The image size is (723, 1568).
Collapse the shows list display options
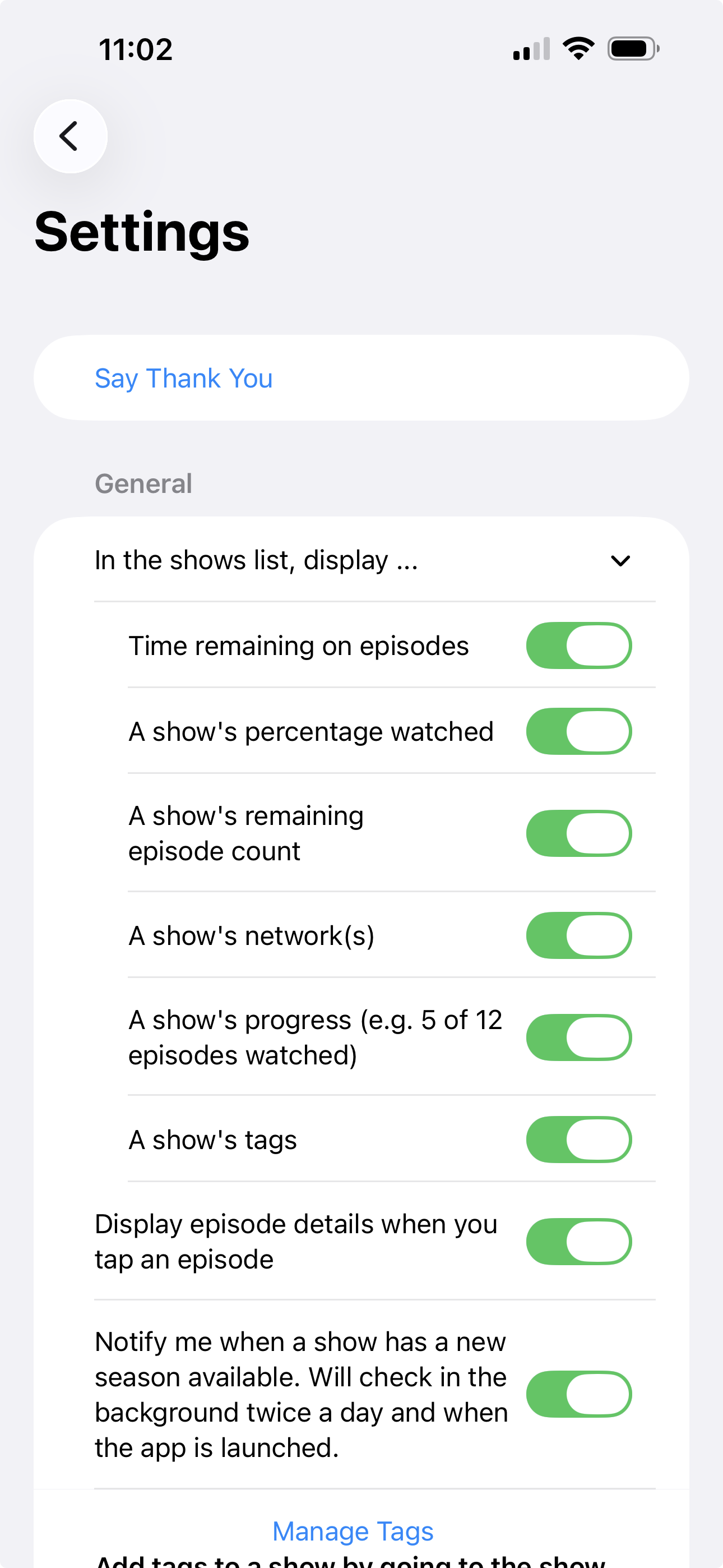[619, 561]
